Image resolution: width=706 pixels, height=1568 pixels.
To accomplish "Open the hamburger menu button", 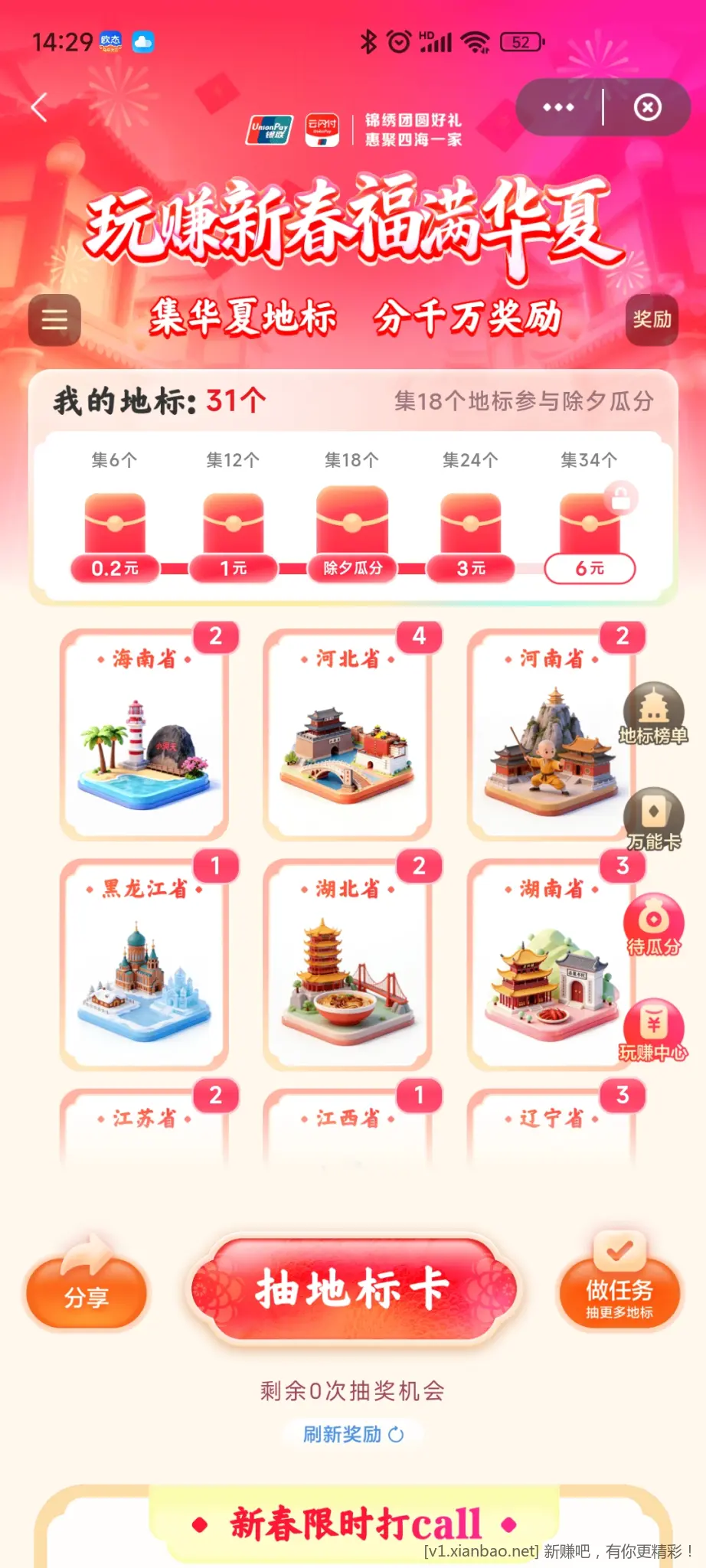I will click(54, 319).
